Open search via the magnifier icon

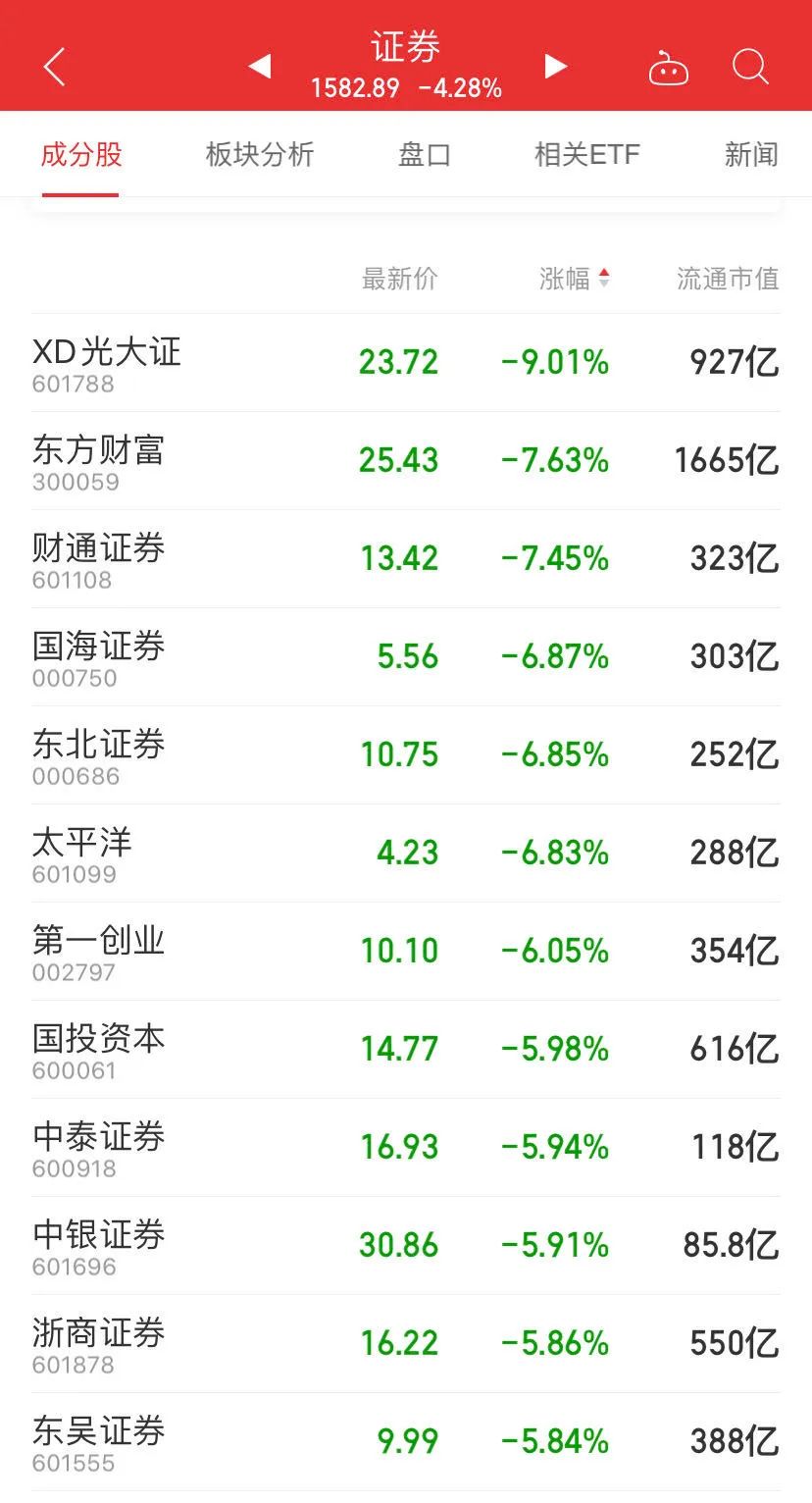coord(750,67)
